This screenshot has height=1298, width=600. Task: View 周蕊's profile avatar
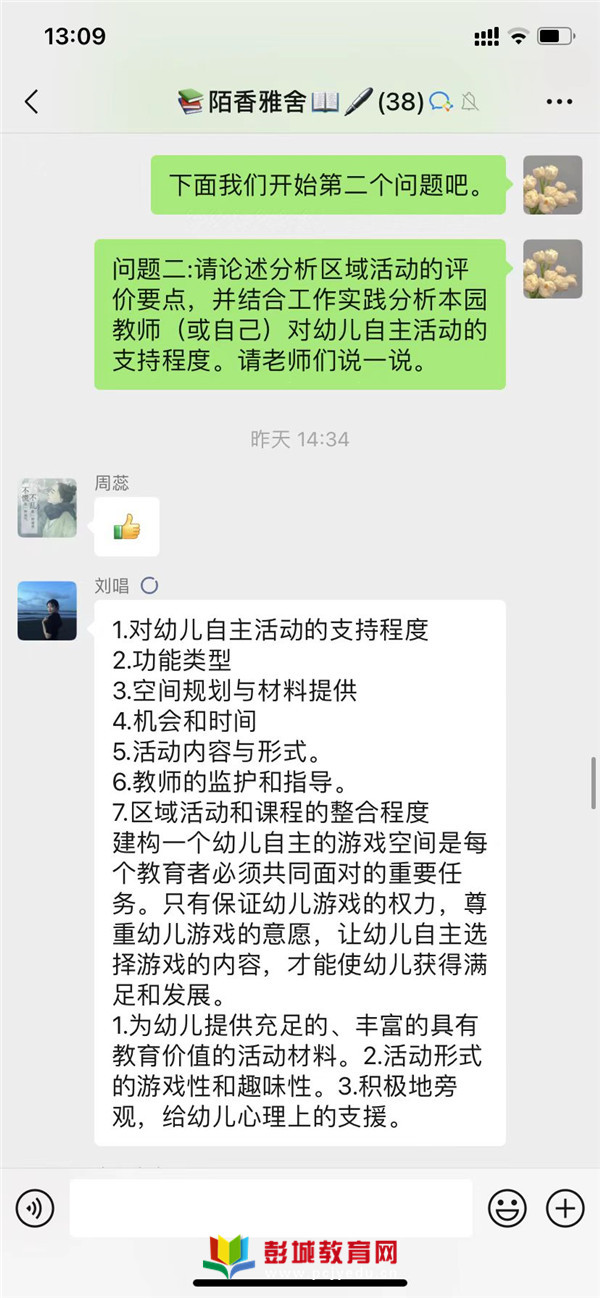[47, 508]
